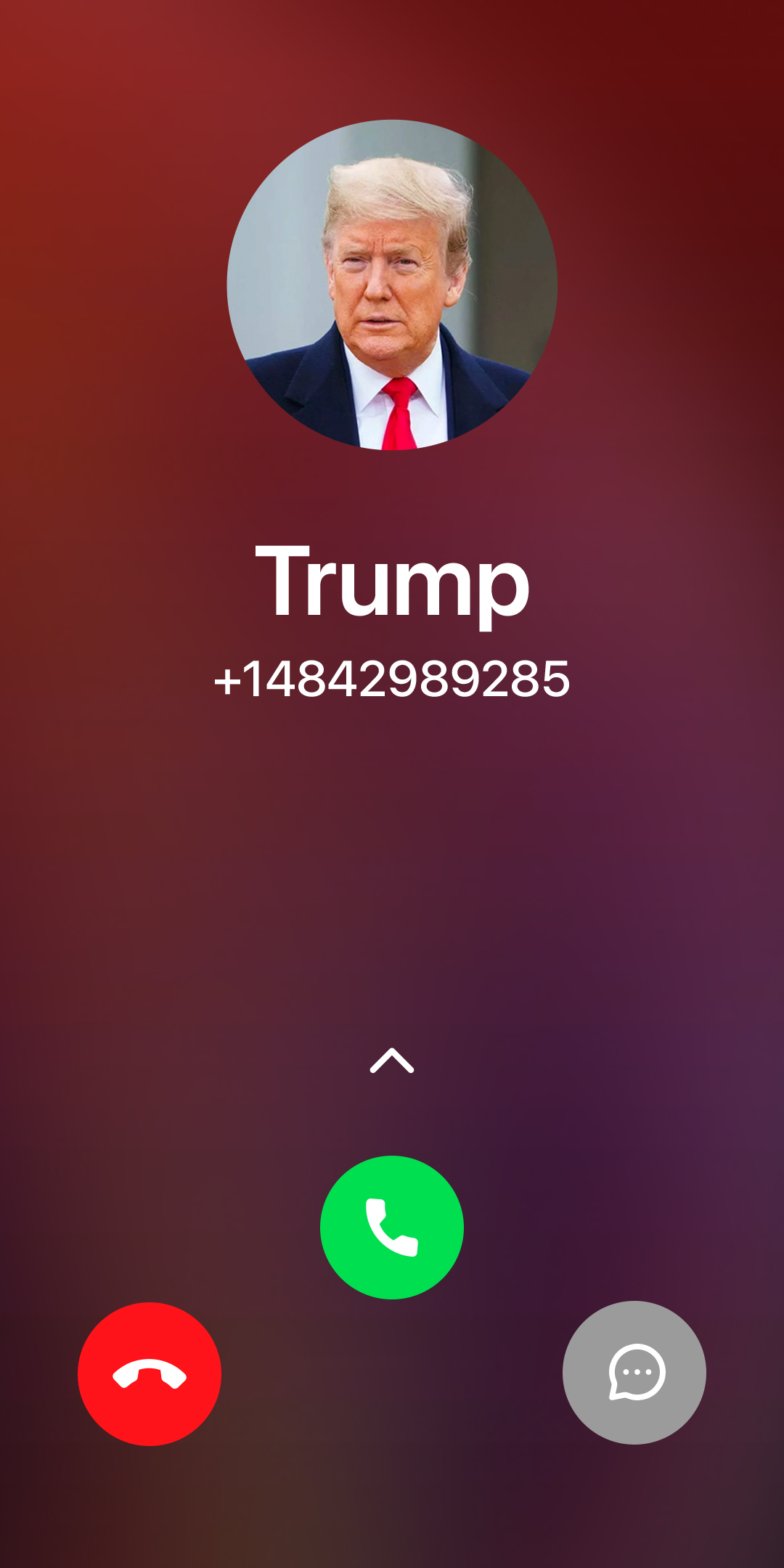
Task: Answer the incoming call from Trump
Action: coord(392,1228)
